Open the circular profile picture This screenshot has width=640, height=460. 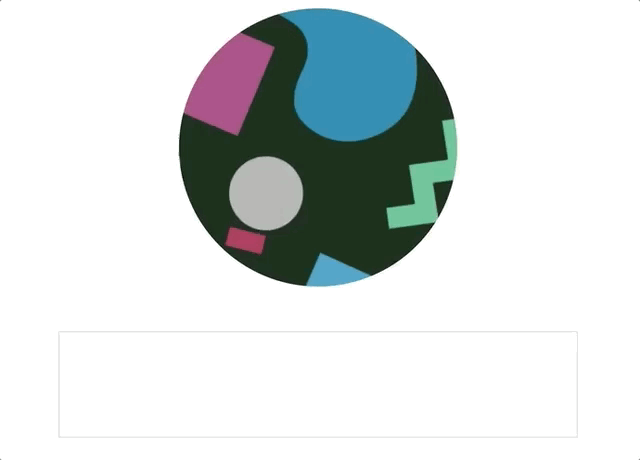coord(318,148)
